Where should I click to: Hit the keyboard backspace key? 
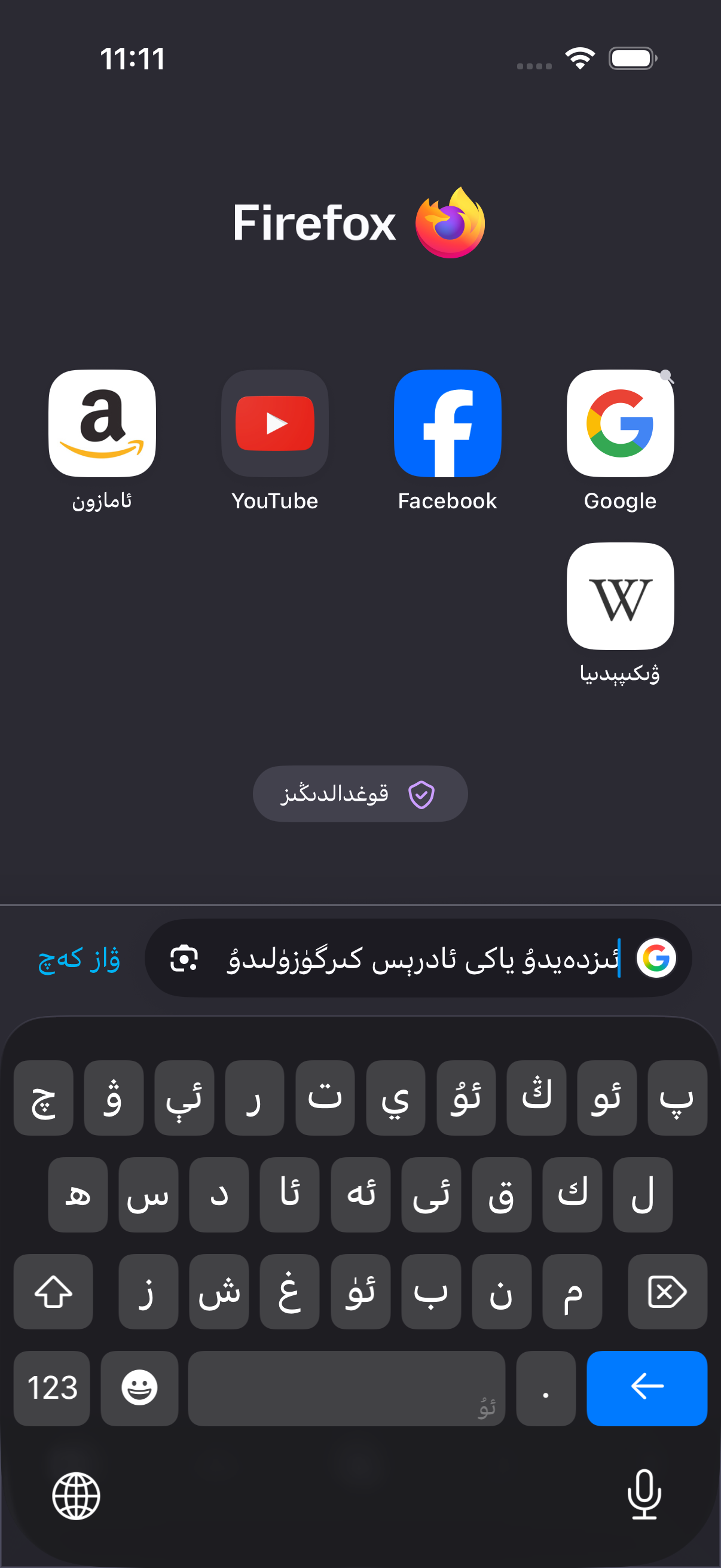coord(667,1292)
